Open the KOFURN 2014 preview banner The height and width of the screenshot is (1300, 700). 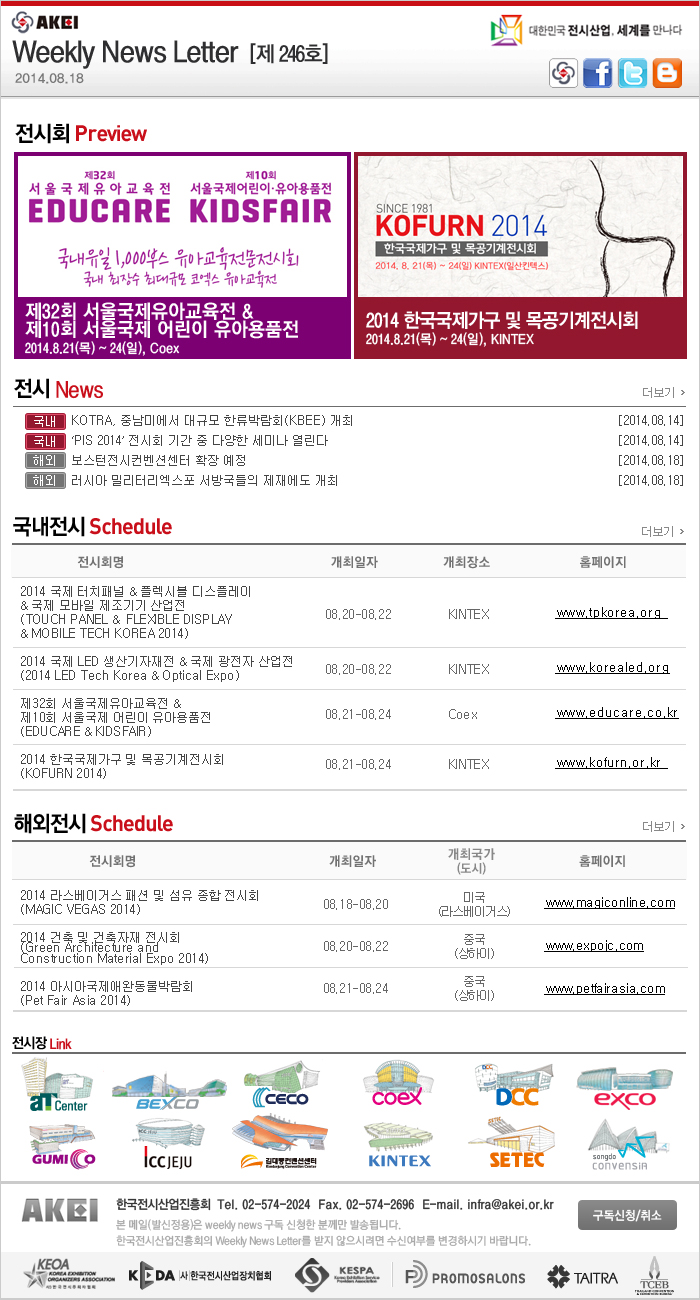tap(521, 255)
